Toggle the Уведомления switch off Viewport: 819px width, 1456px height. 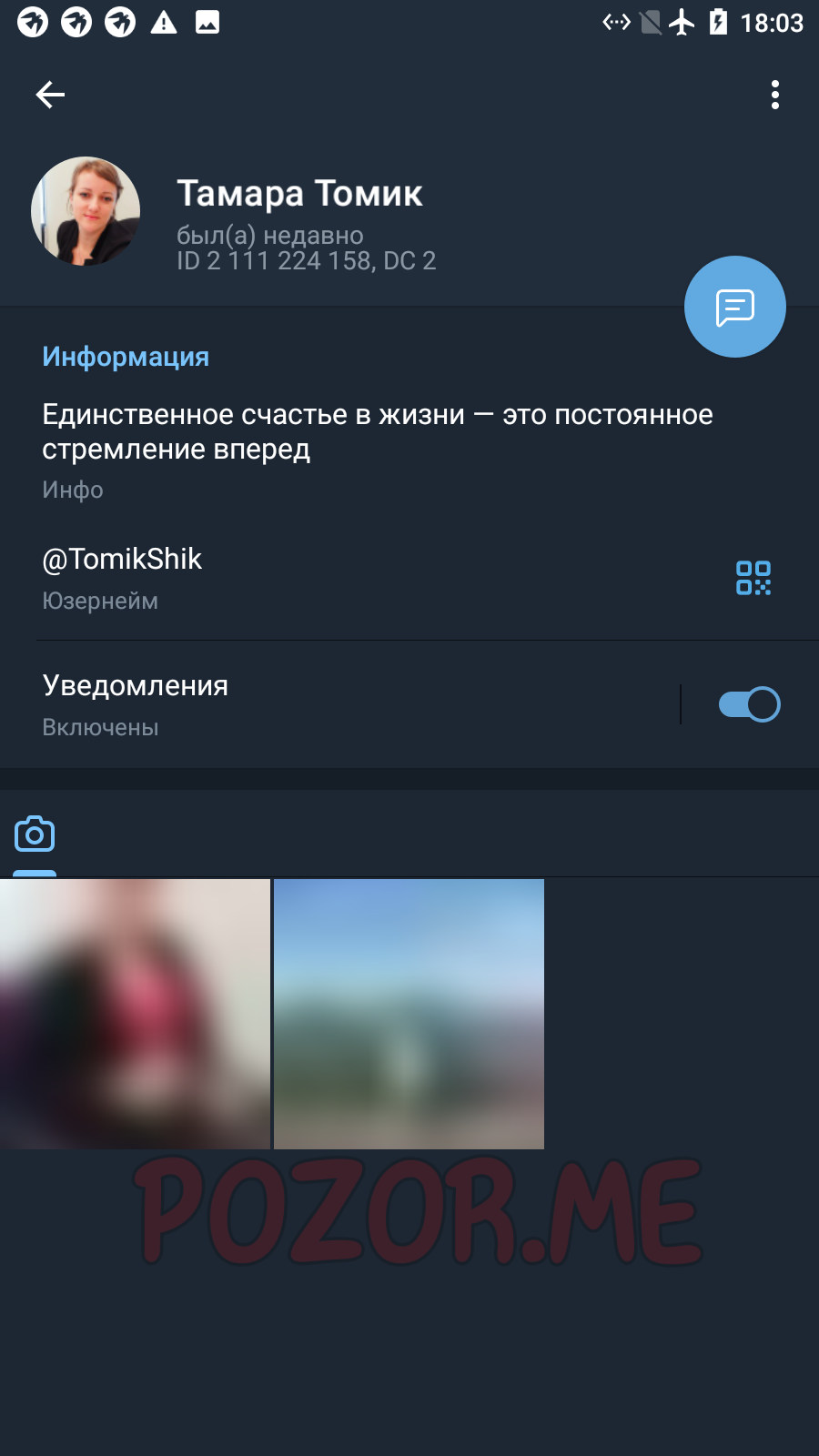click(749, 704)
